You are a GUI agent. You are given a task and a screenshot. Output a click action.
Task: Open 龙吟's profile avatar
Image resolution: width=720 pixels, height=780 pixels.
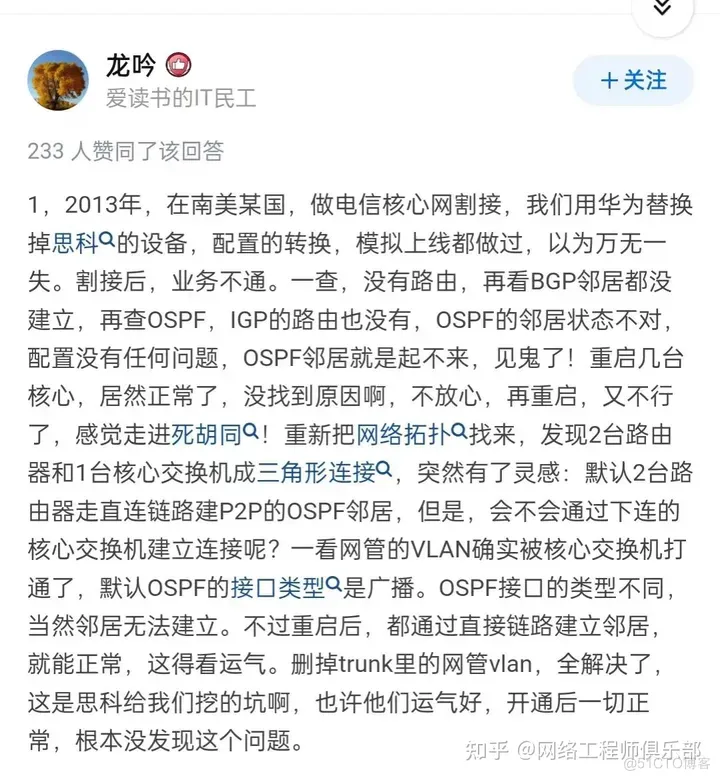coord(59,80)
